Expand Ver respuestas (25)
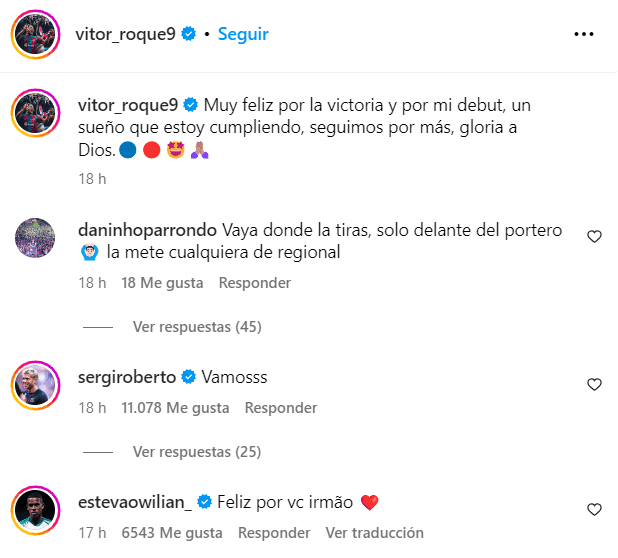618x558 pixels. [197, 452]
